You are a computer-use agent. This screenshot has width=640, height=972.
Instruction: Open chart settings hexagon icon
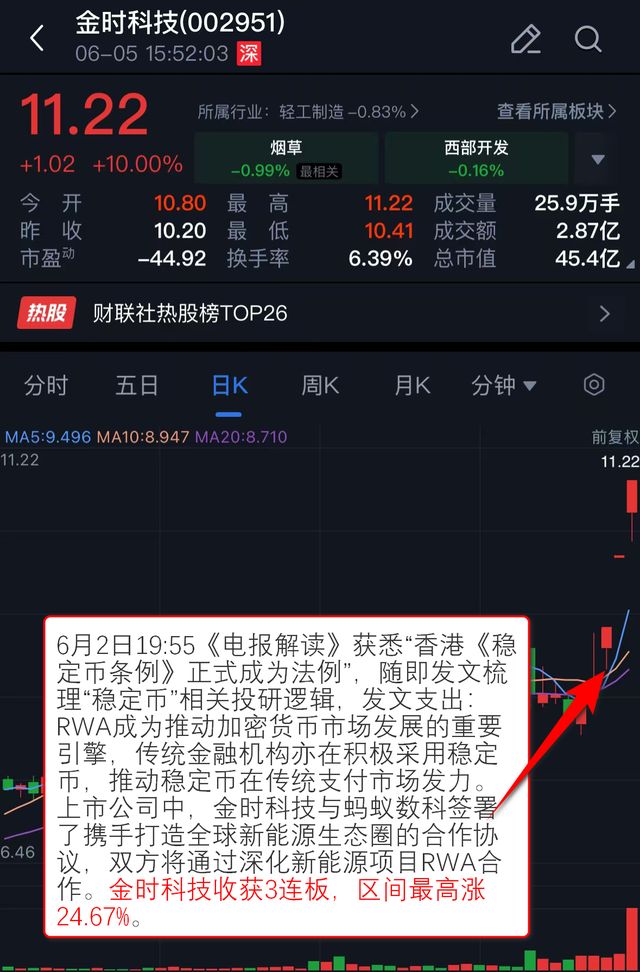point(594,386)
